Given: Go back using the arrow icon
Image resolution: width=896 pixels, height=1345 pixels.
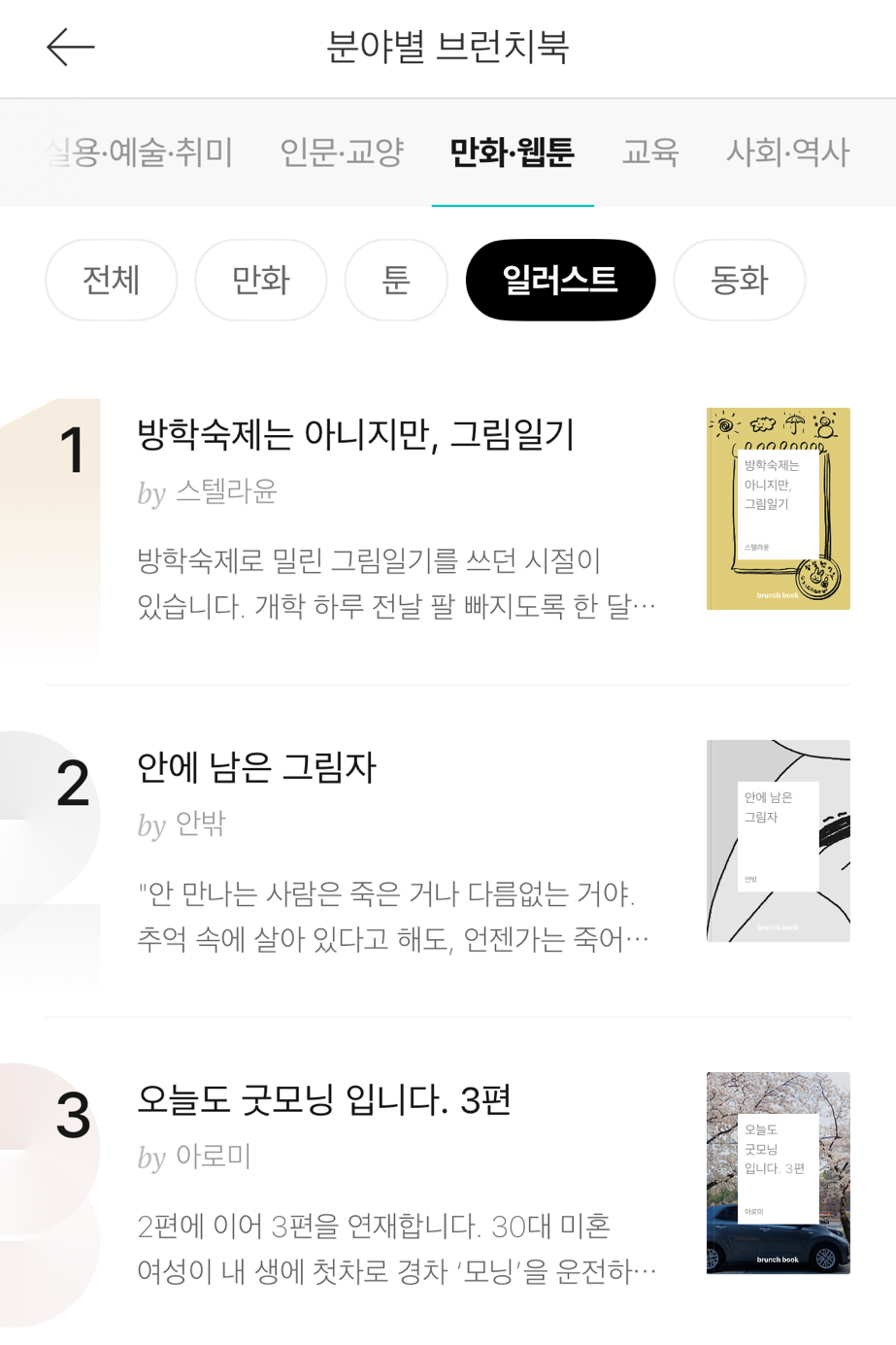Looking at the screenshot, I should [x=71, y=47].
